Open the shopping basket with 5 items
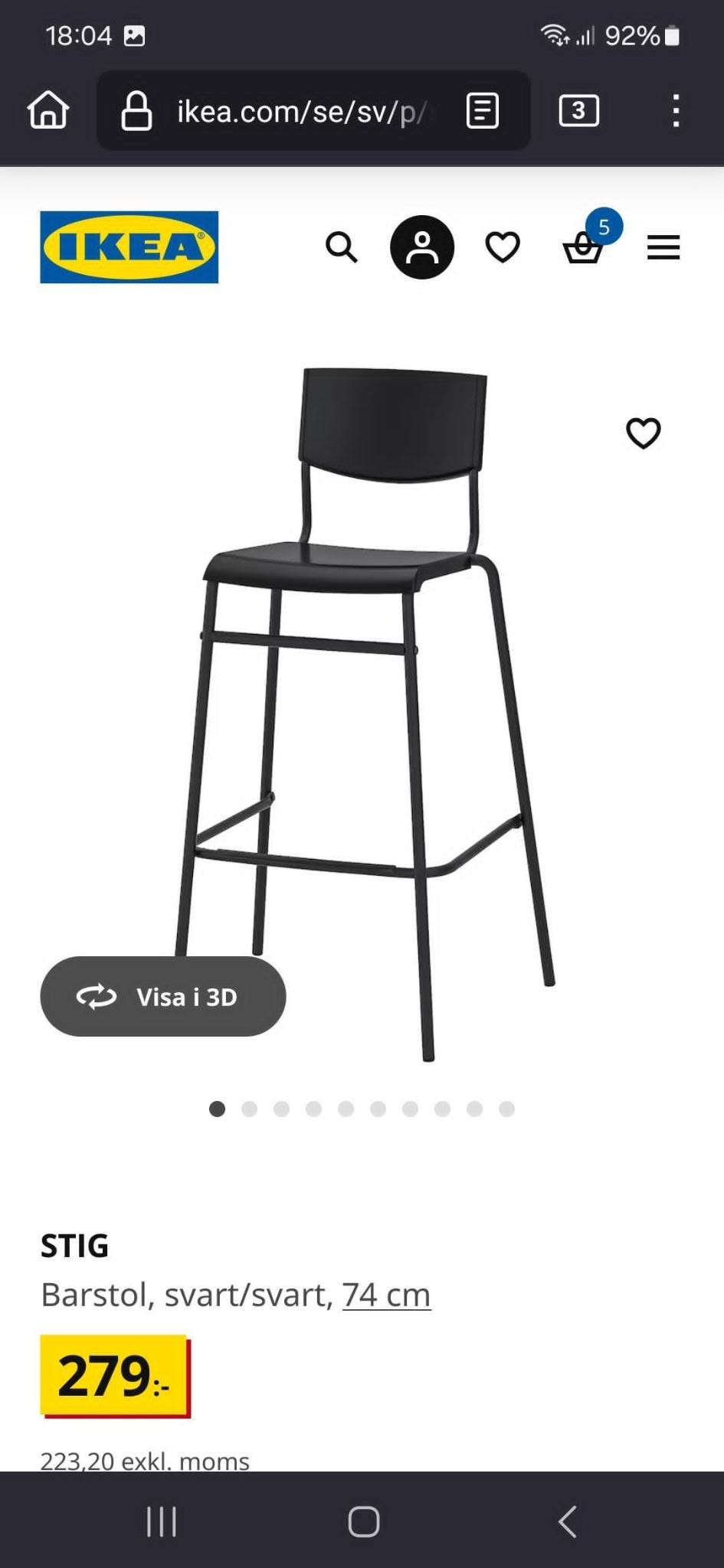 [x=584, y=247]
